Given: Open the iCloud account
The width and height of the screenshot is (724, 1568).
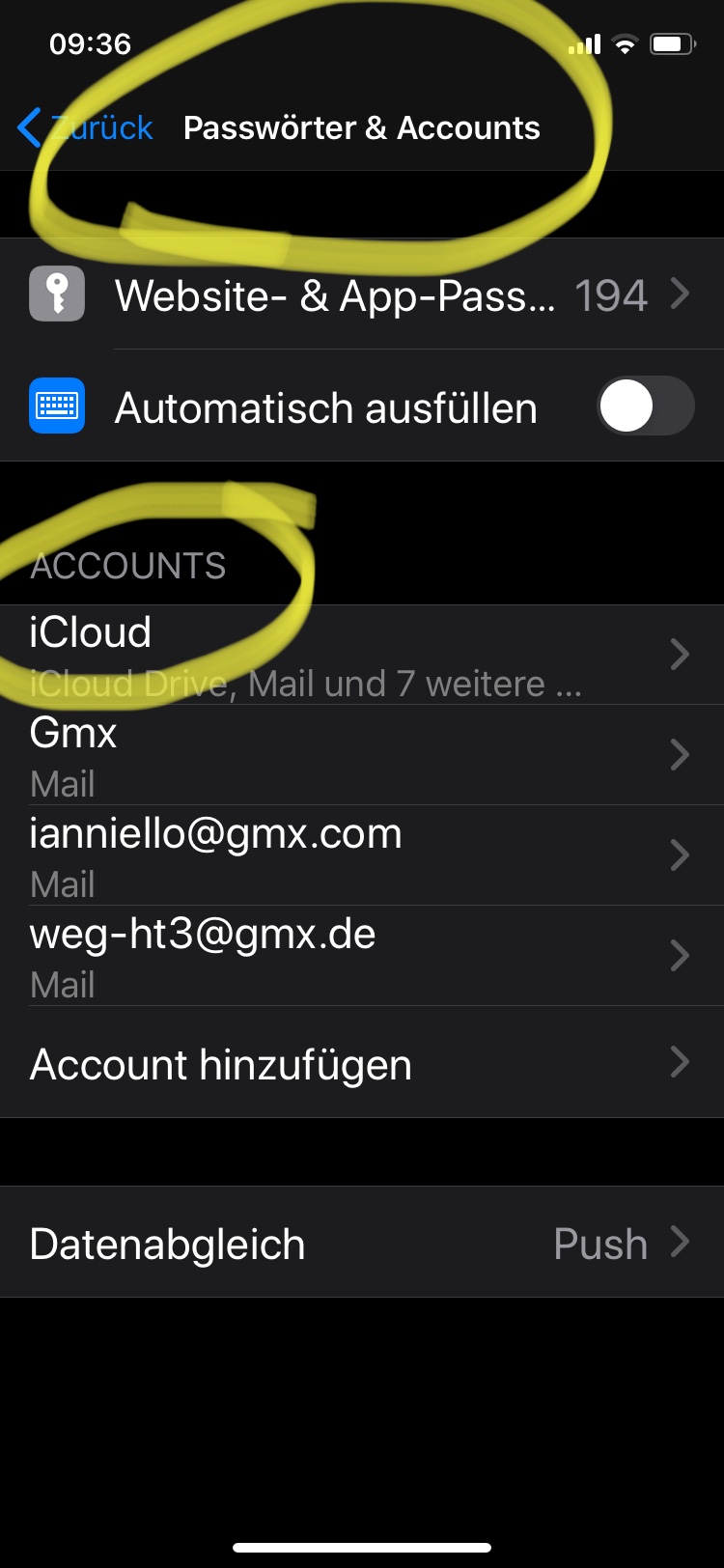Looking at the screenshot, I should click(x=362, y=655).
